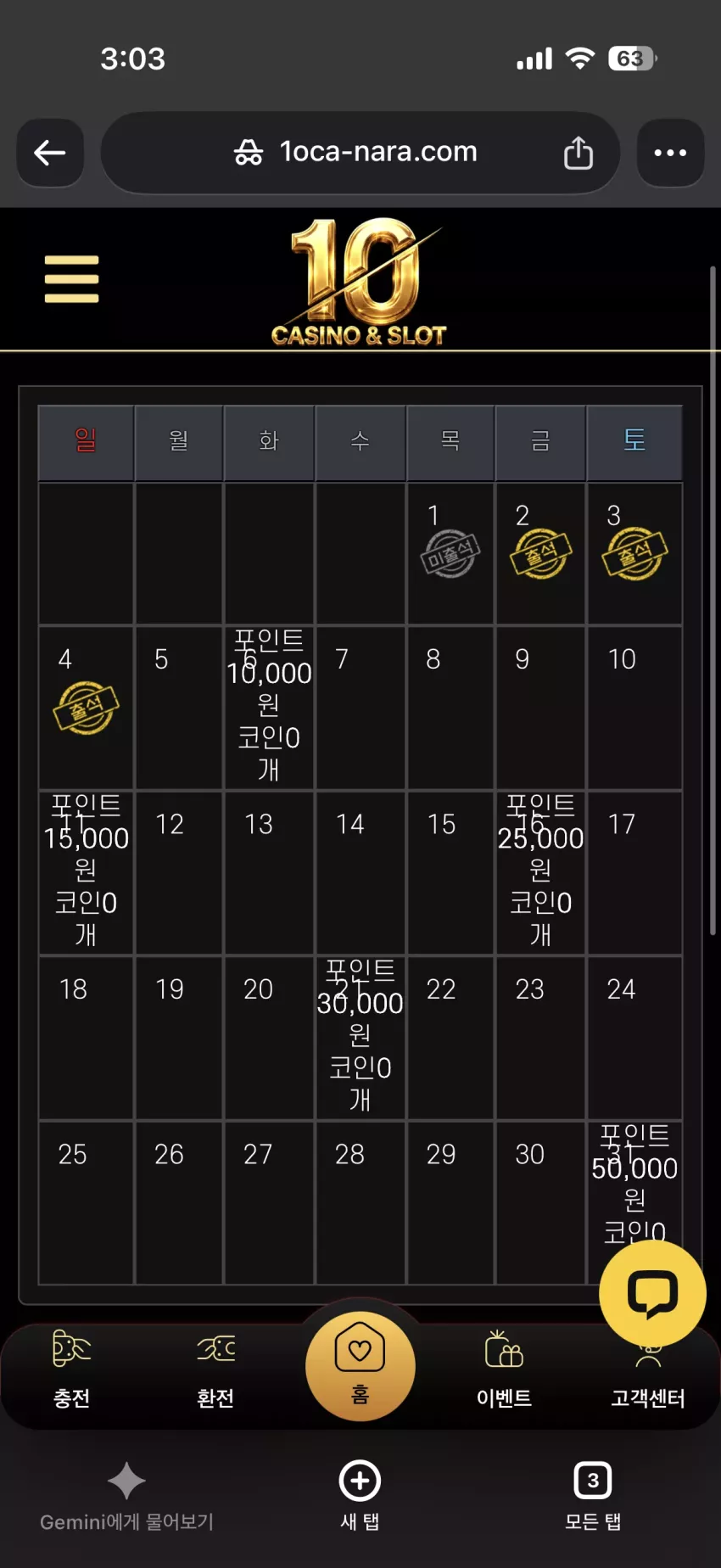The image size is (721, 1568).
Task: Open the browser three-dot menu
Action: (x=670, y=153)
